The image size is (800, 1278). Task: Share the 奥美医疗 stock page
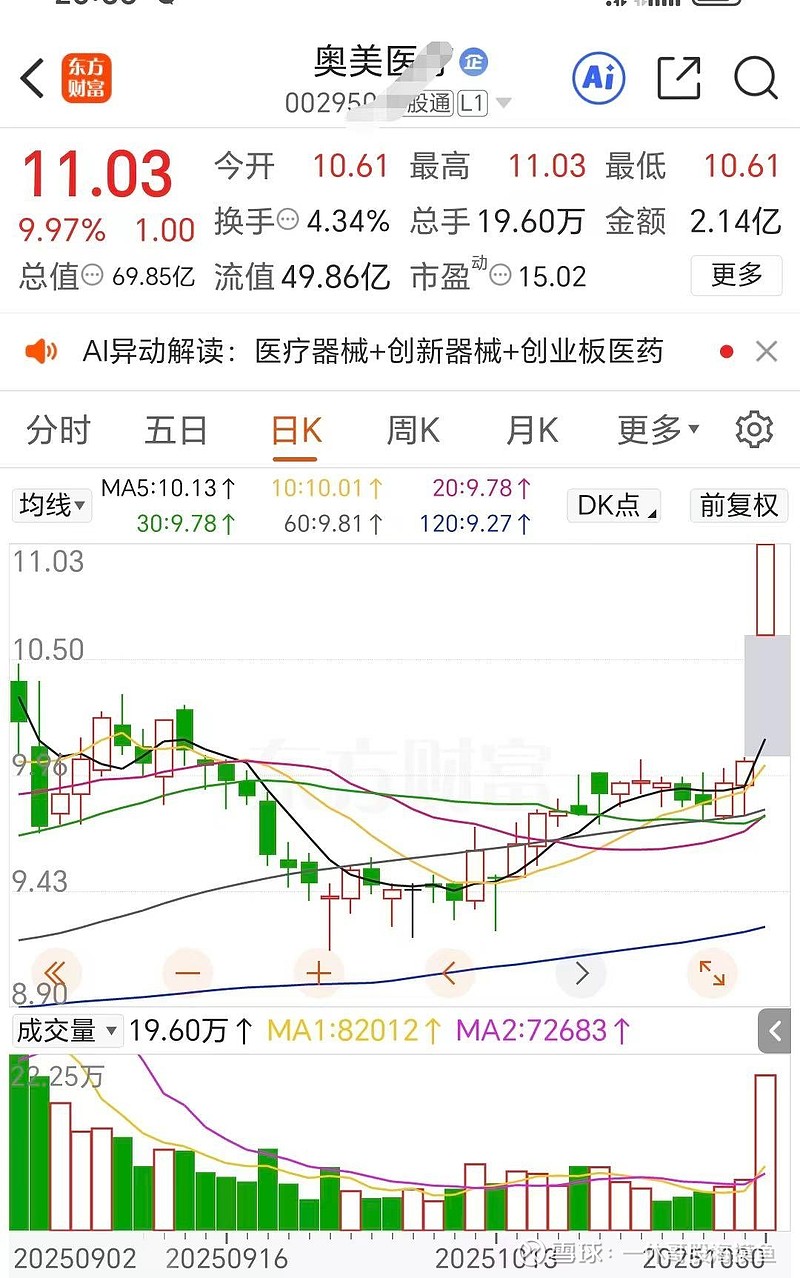click(678, 78)
